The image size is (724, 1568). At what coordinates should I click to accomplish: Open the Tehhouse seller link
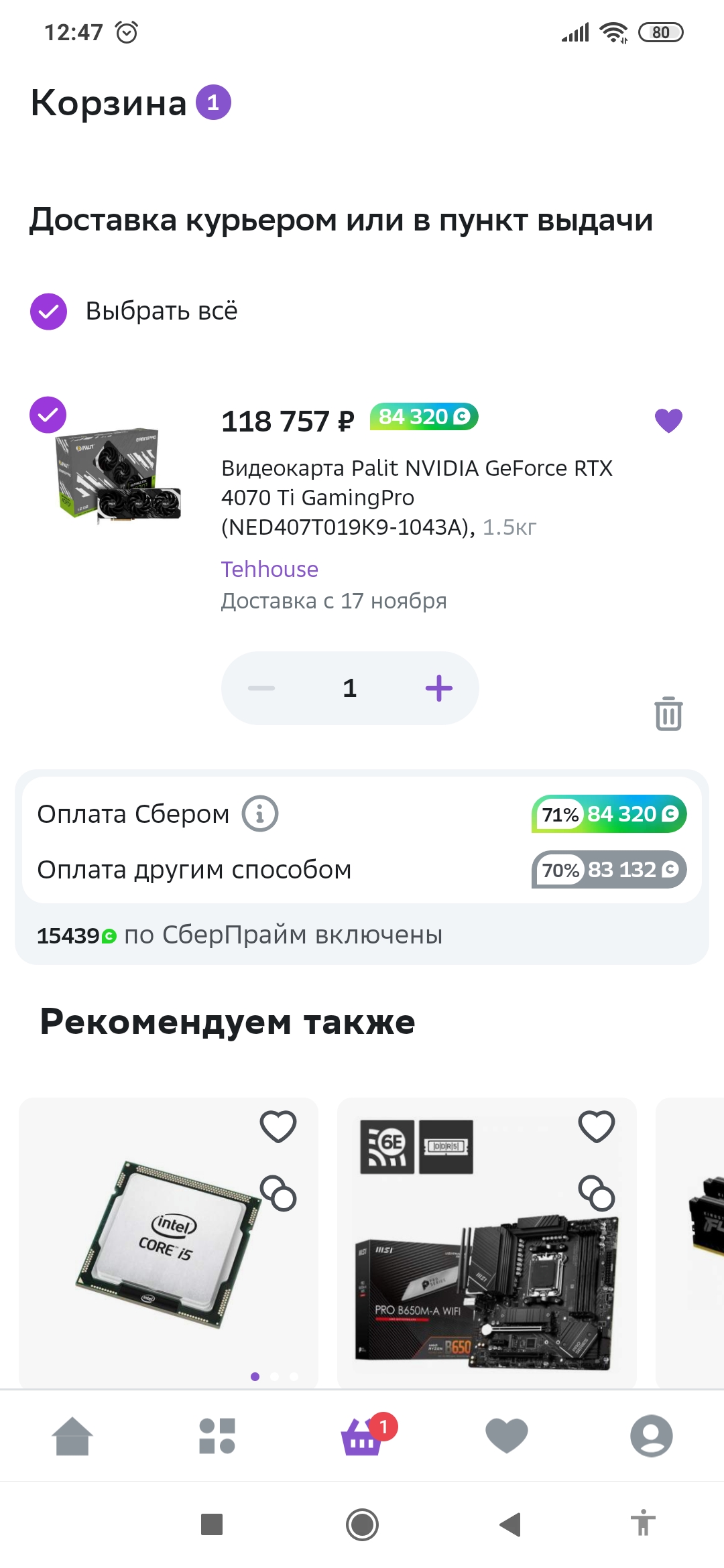[x=269, y=569]
